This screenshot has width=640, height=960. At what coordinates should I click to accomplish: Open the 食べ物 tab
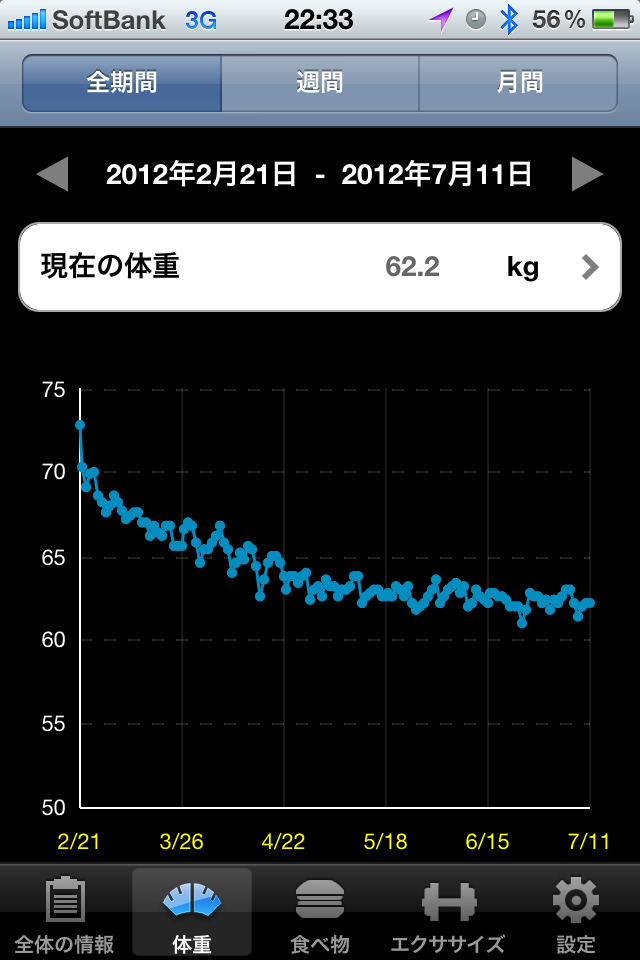point(320,912)
